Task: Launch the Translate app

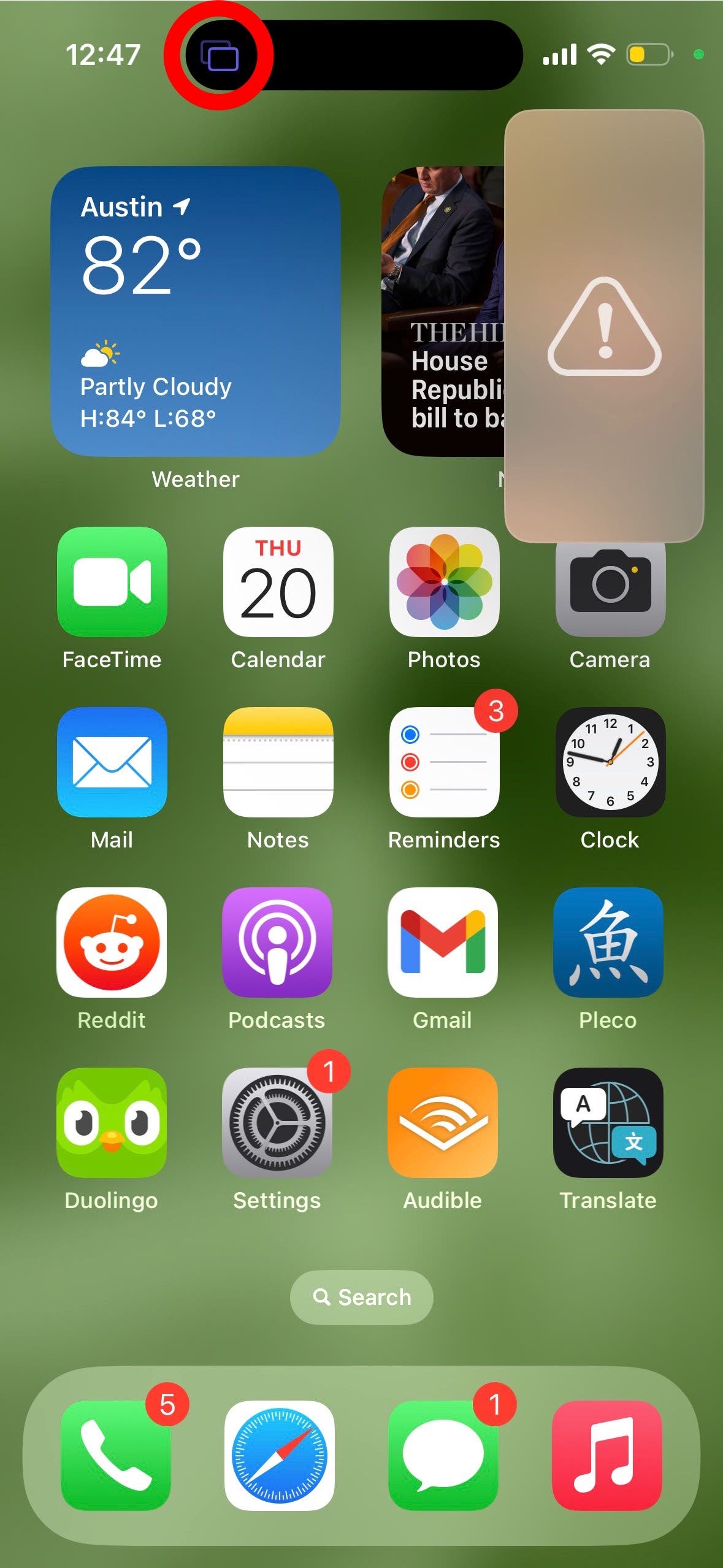Action: point(608,1122)
